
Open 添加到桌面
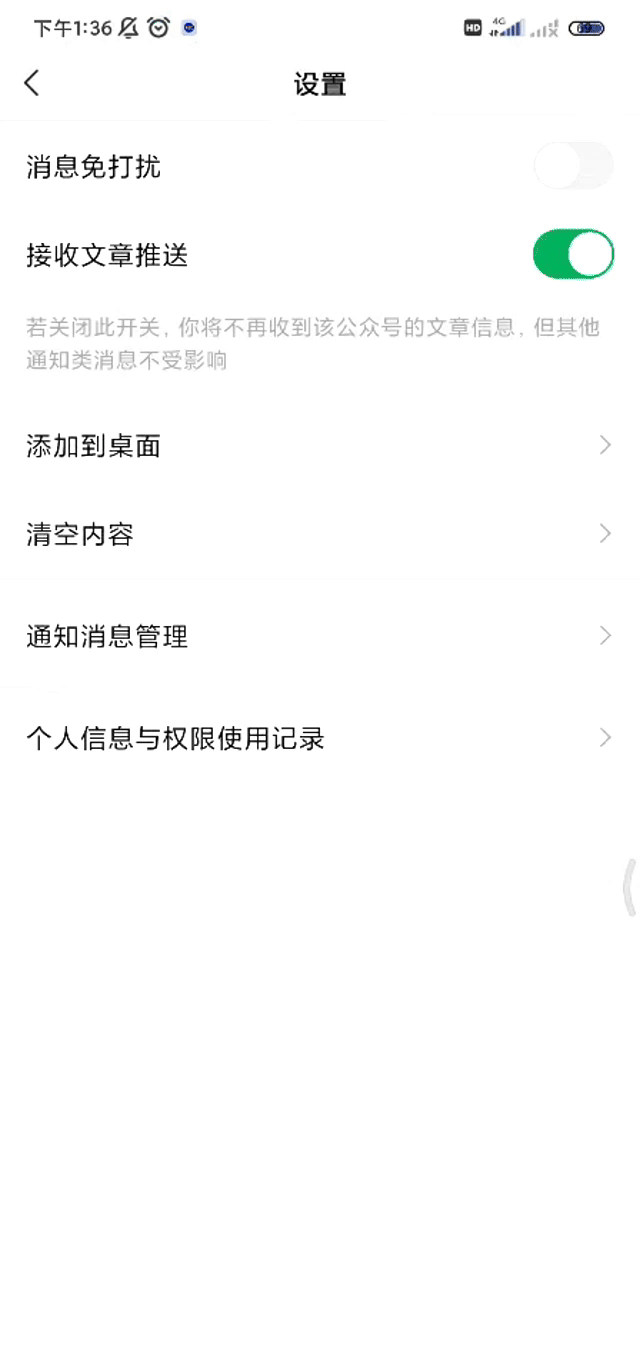click(320, 446)
